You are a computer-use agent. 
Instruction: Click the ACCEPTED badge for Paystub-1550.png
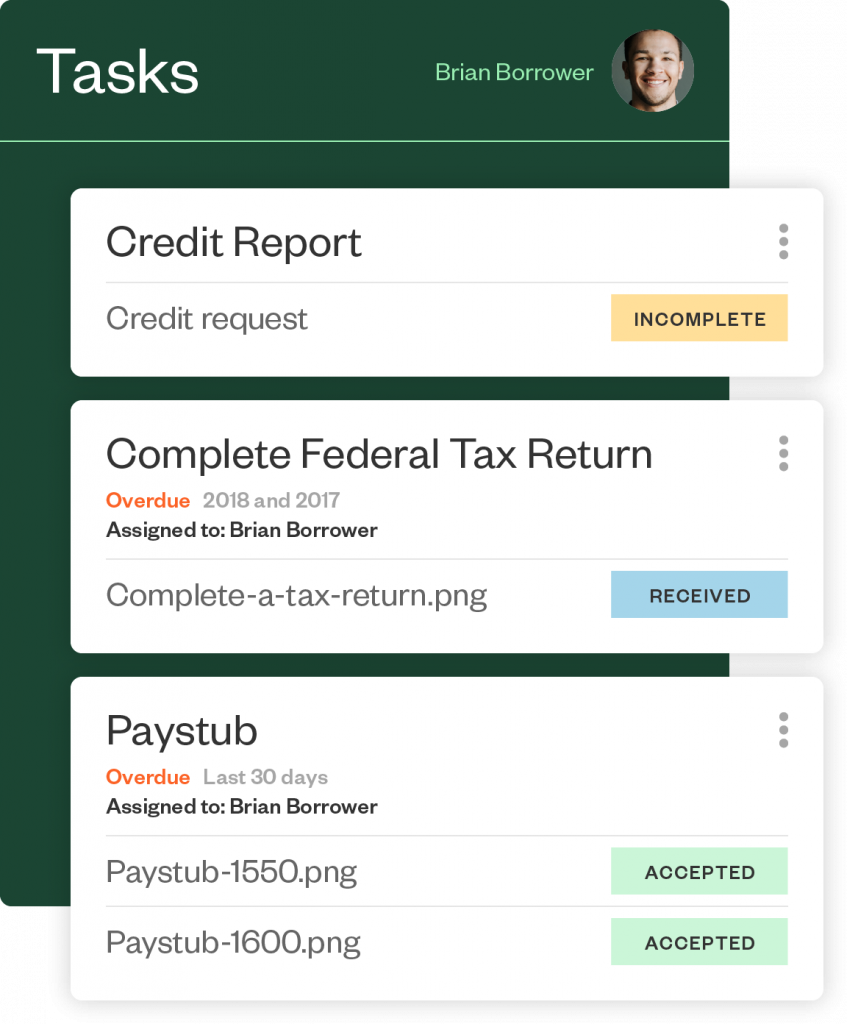(699, 871)
